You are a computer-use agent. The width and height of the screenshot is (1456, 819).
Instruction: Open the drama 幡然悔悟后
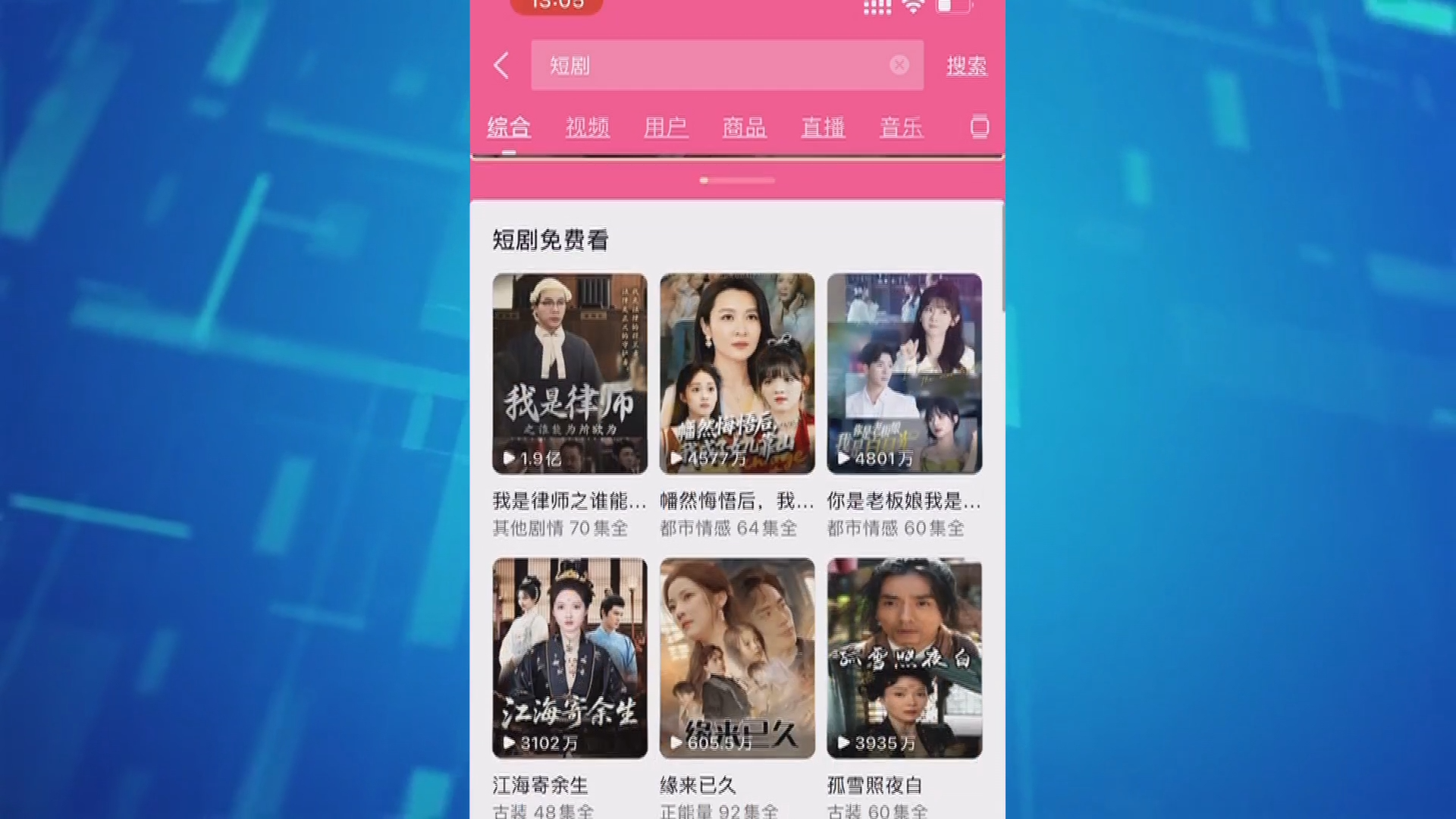(737, 374)
